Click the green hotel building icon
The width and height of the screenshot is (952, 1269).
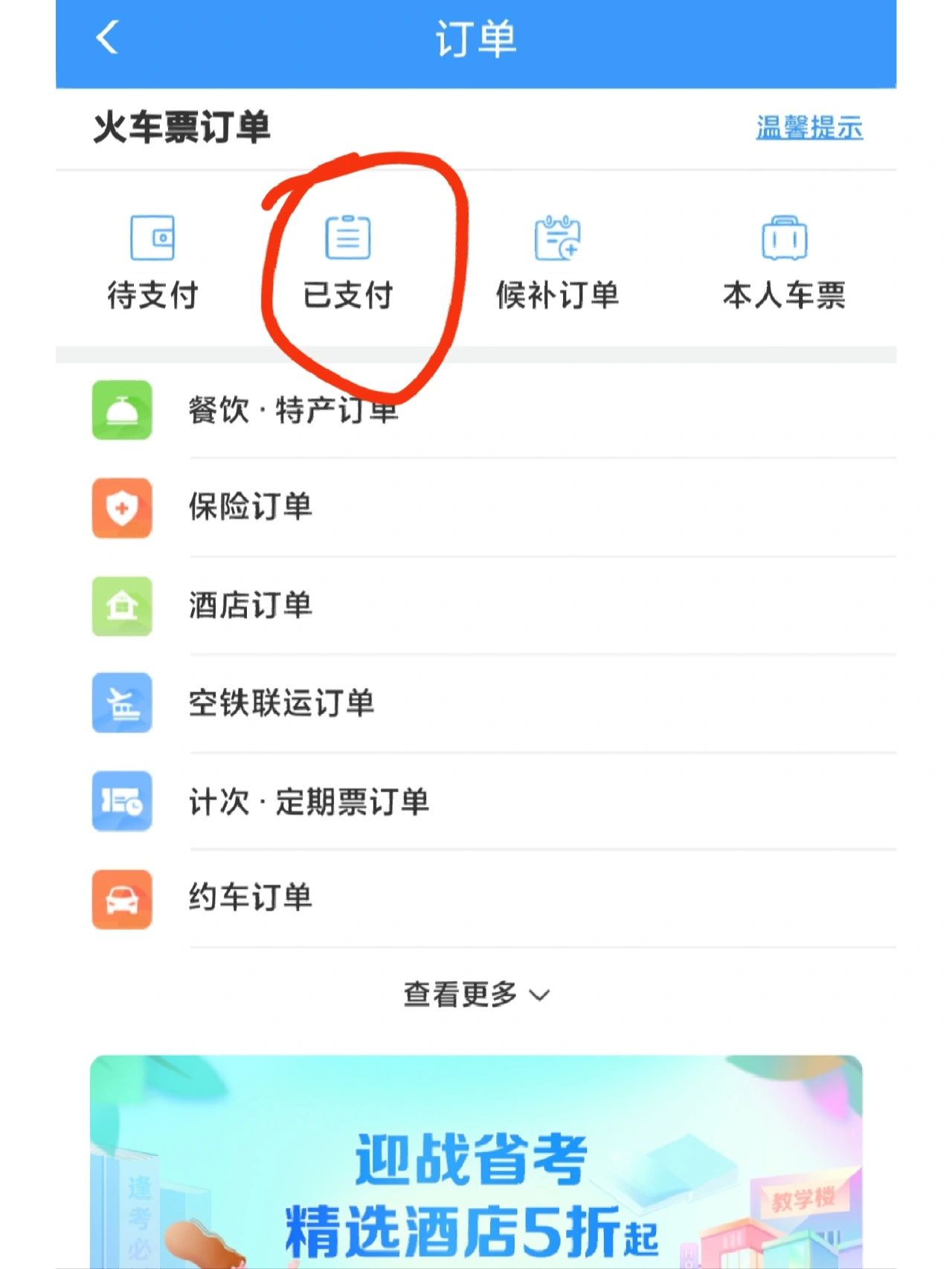point(121,605)
